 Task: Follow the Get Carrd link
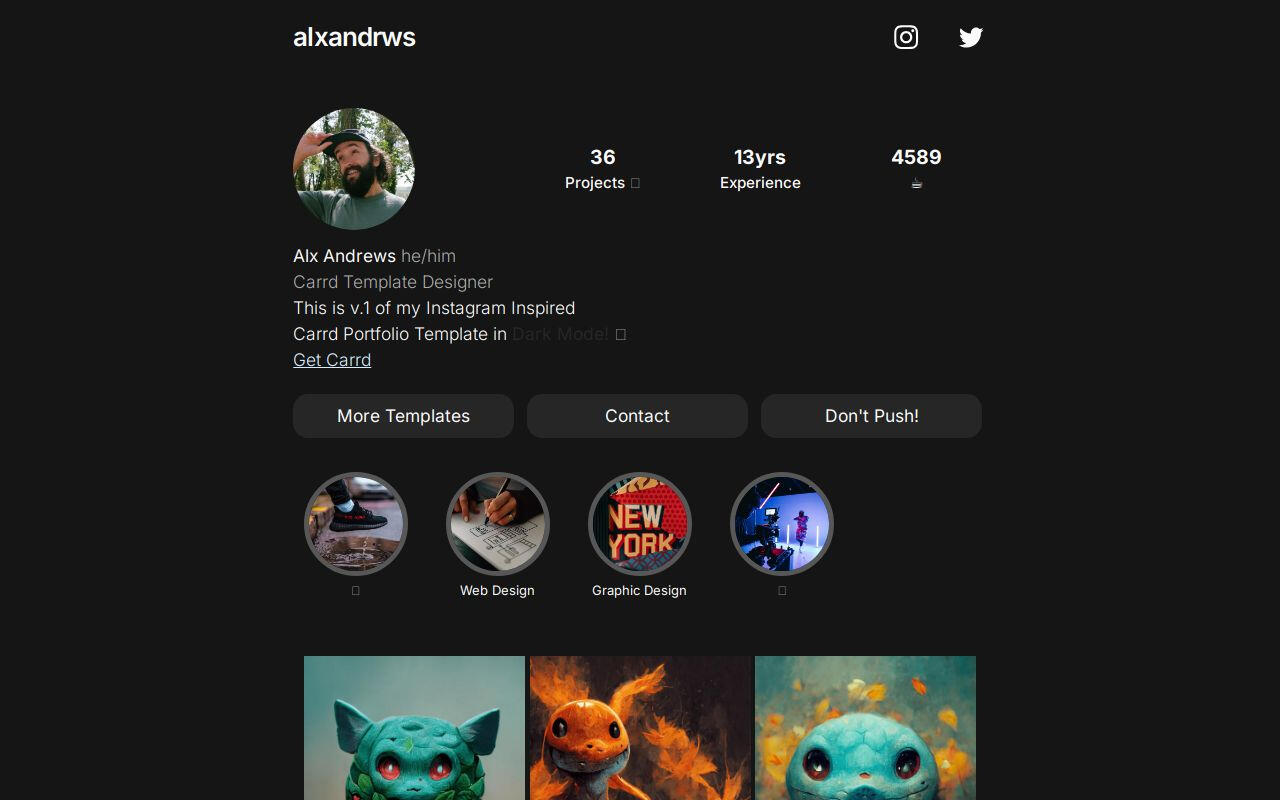coord(332,360)
